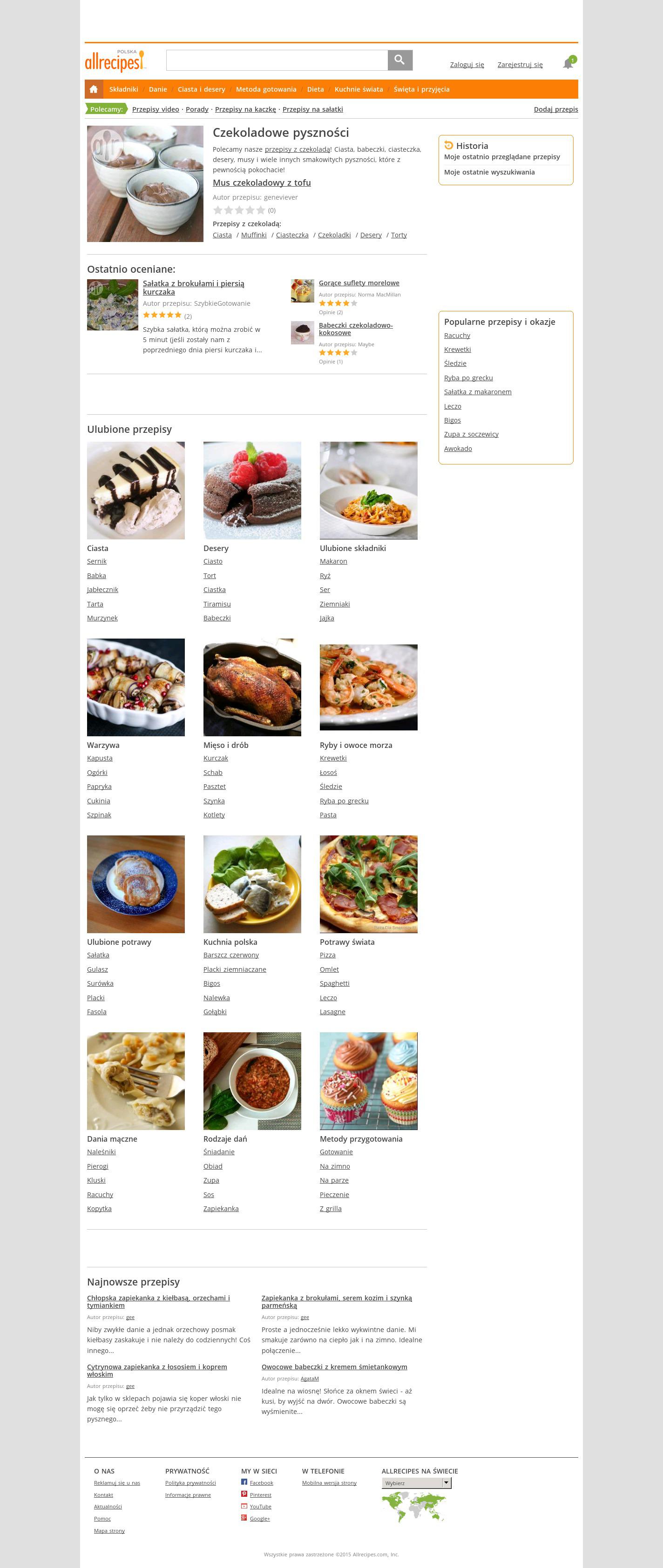Expand the Wybierz country dropdown
The width and height of the screenshot is (663, 1568).
click(416, 1483)
